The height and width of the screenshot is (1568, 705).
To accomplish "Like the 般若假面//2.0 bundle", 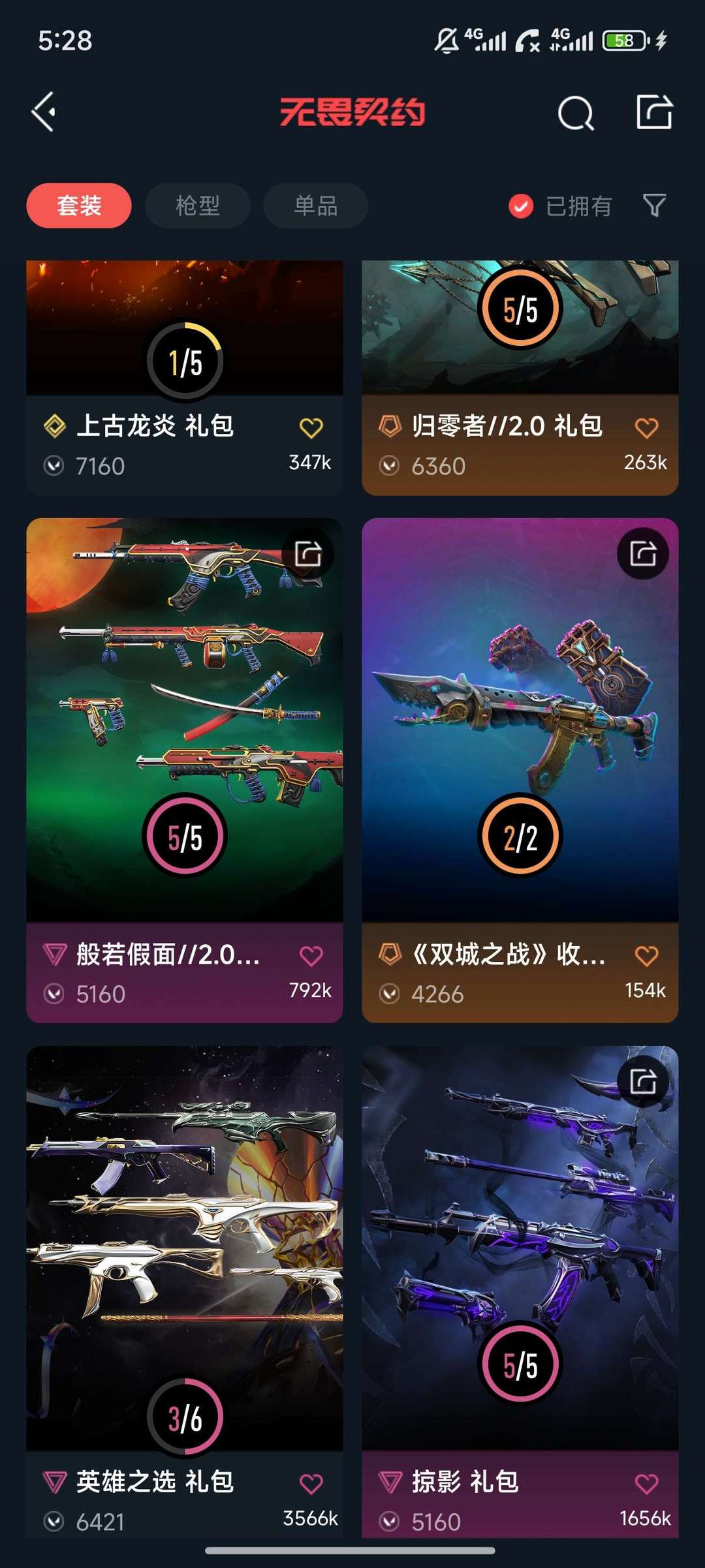I will coord(311,956).
